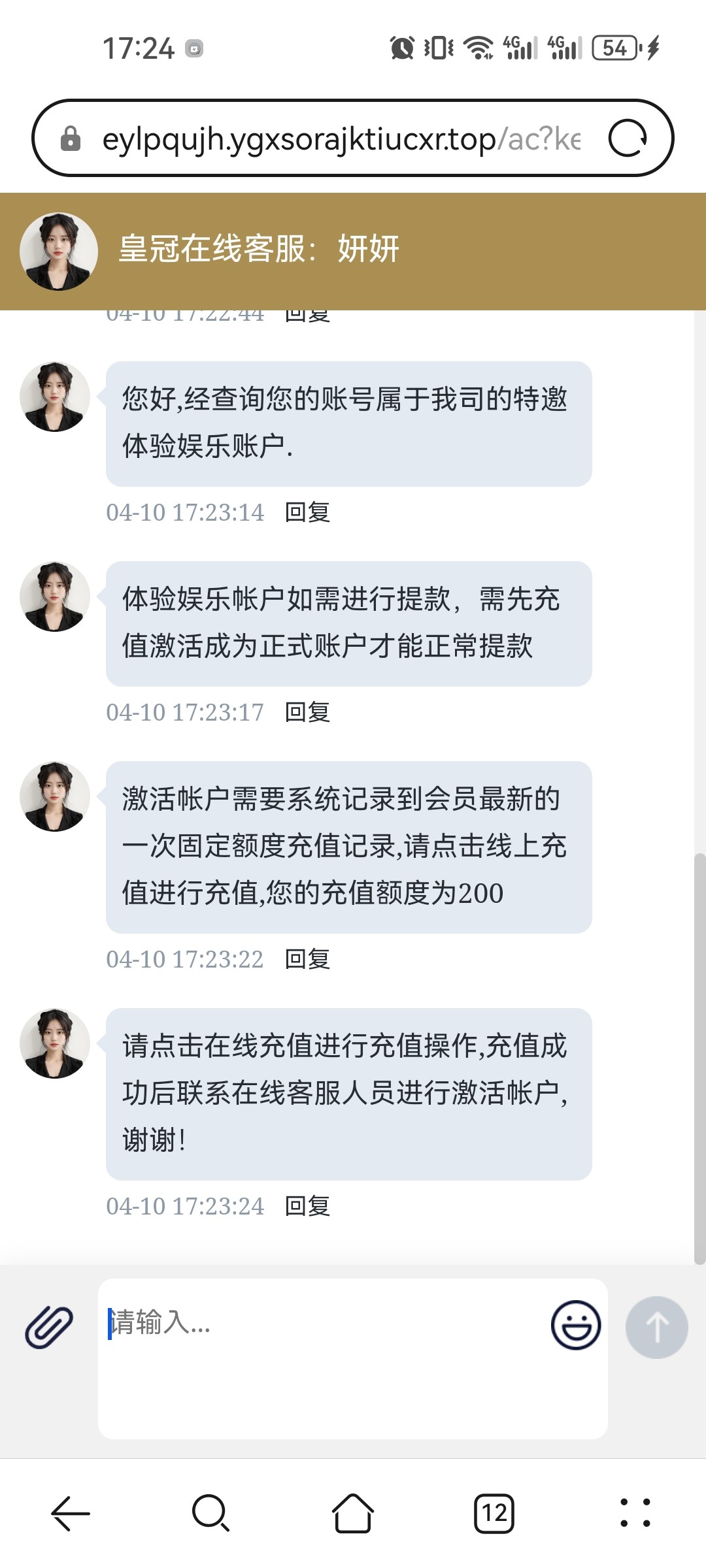Reload the page from the address bar
706x1568 pixels.
pyautogui.click(x=628, y=139)
